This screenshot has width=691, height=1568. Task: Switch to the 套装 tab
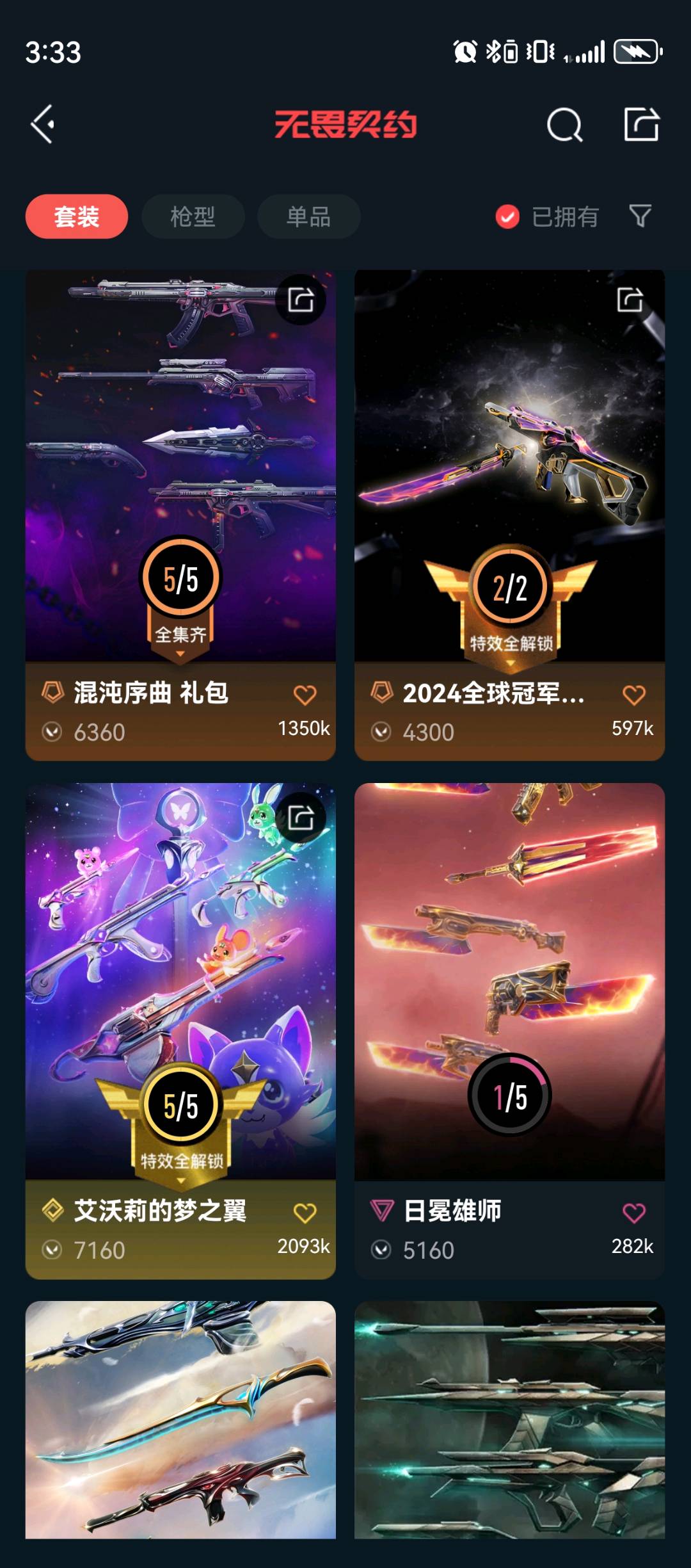point(77,216)
